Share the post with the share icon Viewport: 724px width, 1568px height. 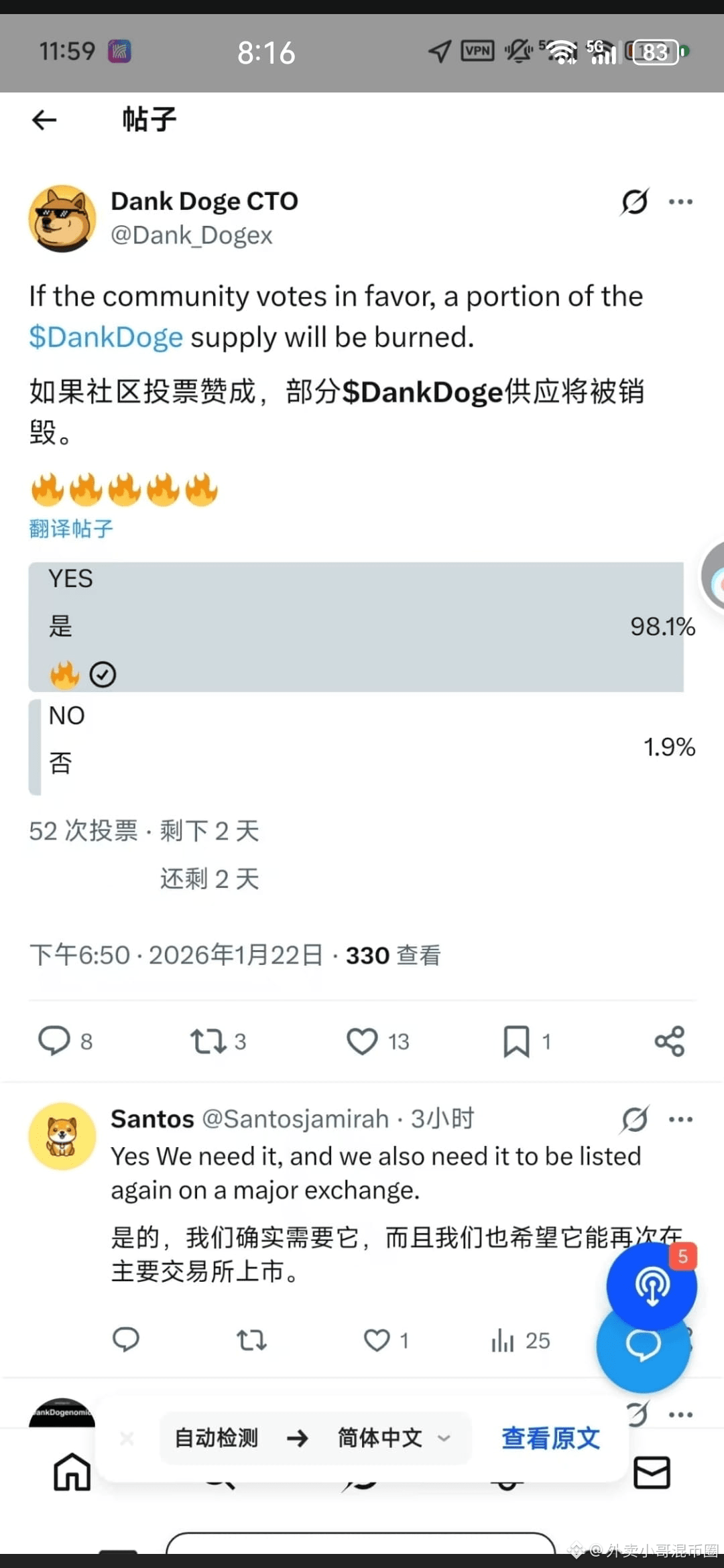pyautogui.click(x=670, y=1041)
